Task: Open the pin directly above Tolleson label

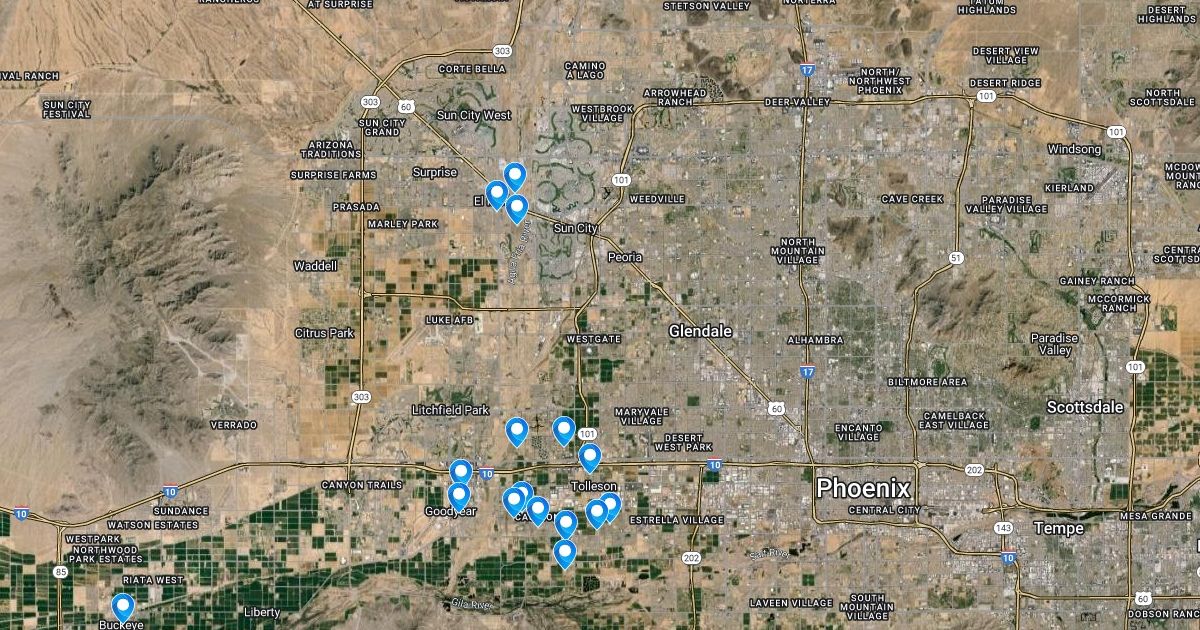Action: [589, 456]
